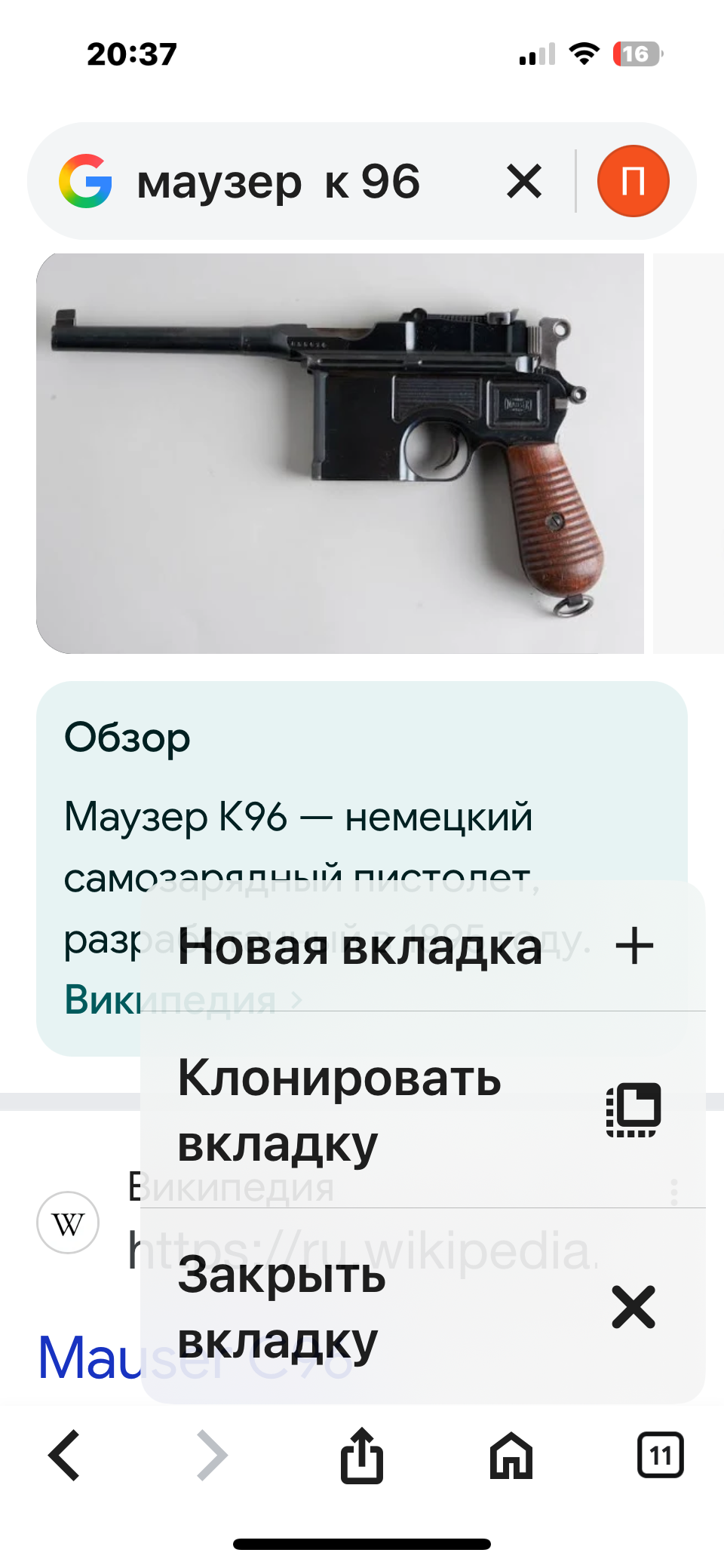Select "Новая вкладка" to open a new tab

click(422, 947)
